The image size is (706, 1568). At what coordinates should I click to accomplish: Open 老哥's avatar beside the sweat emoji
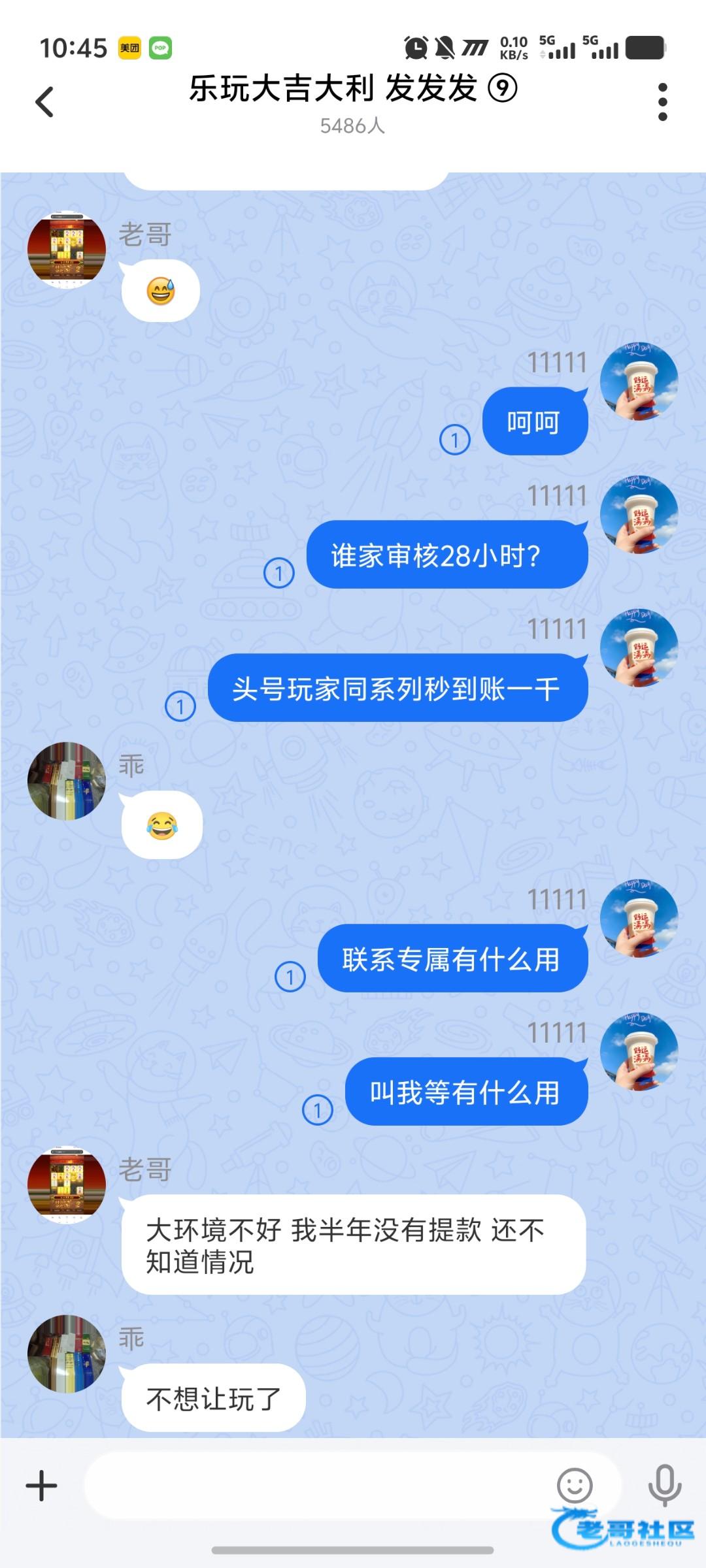[x=67, y=250]
